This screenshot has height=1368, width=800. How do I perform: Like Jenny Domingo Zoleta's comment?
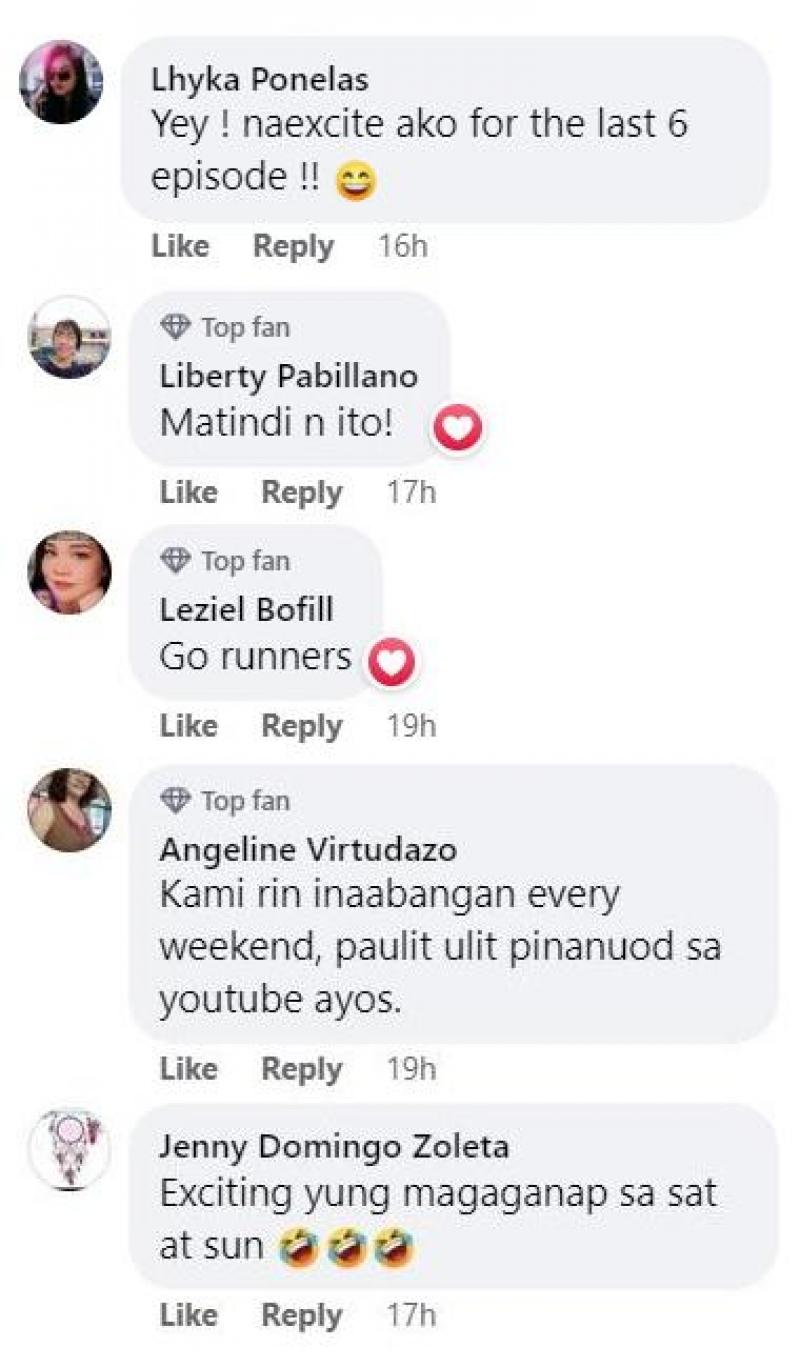pyautogui.click(x=188, y=1315)
